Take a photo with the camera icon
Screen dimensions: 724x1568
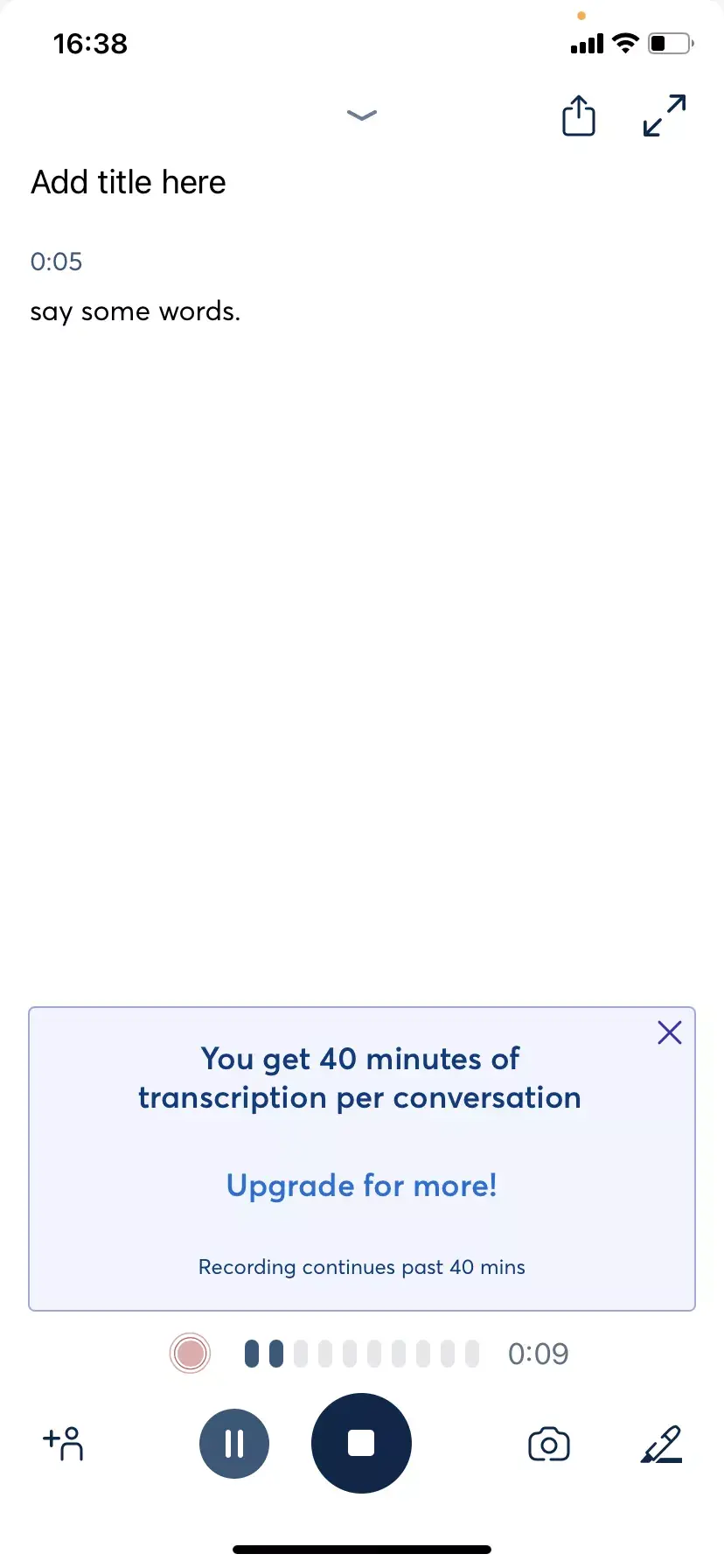(x=548, y=1444)
